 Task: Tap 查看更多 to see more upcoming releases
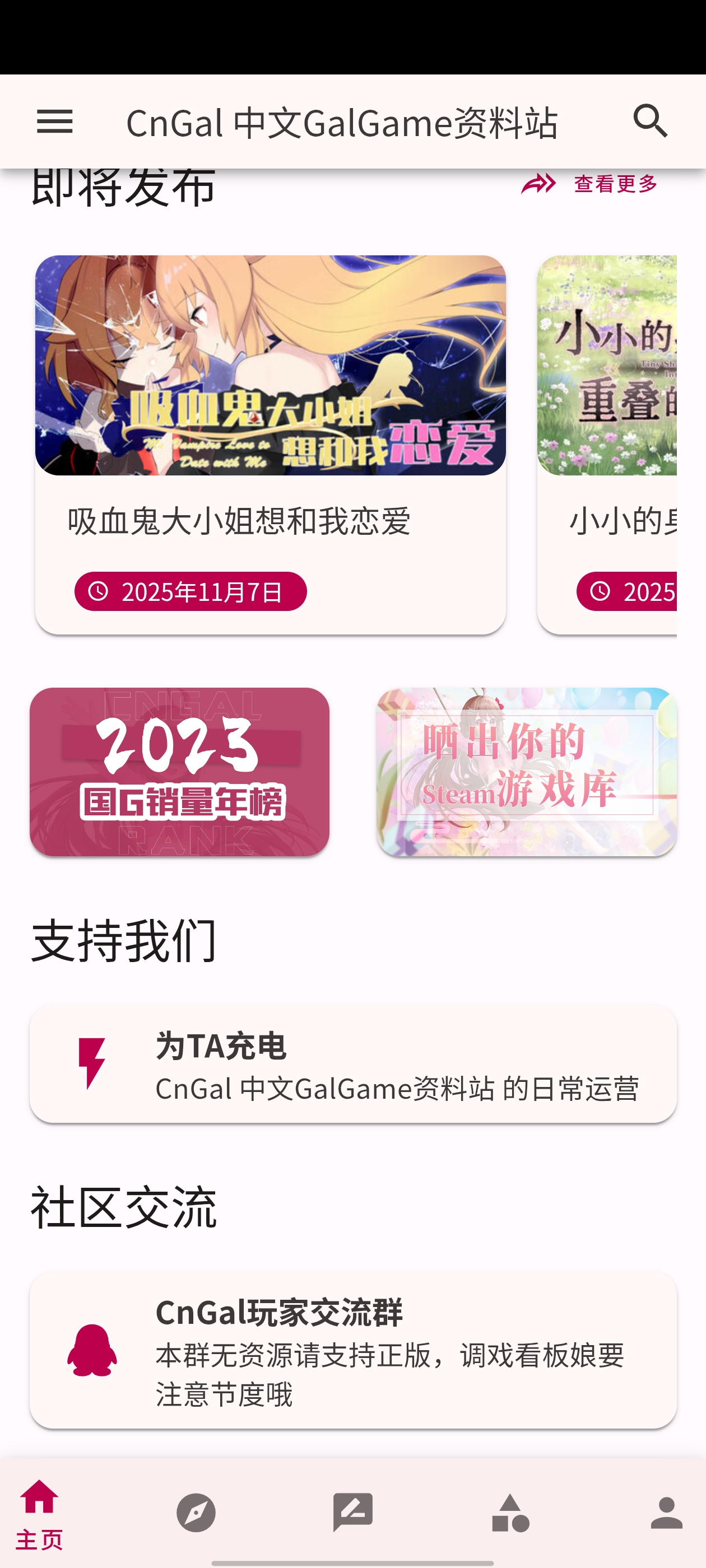589,184
